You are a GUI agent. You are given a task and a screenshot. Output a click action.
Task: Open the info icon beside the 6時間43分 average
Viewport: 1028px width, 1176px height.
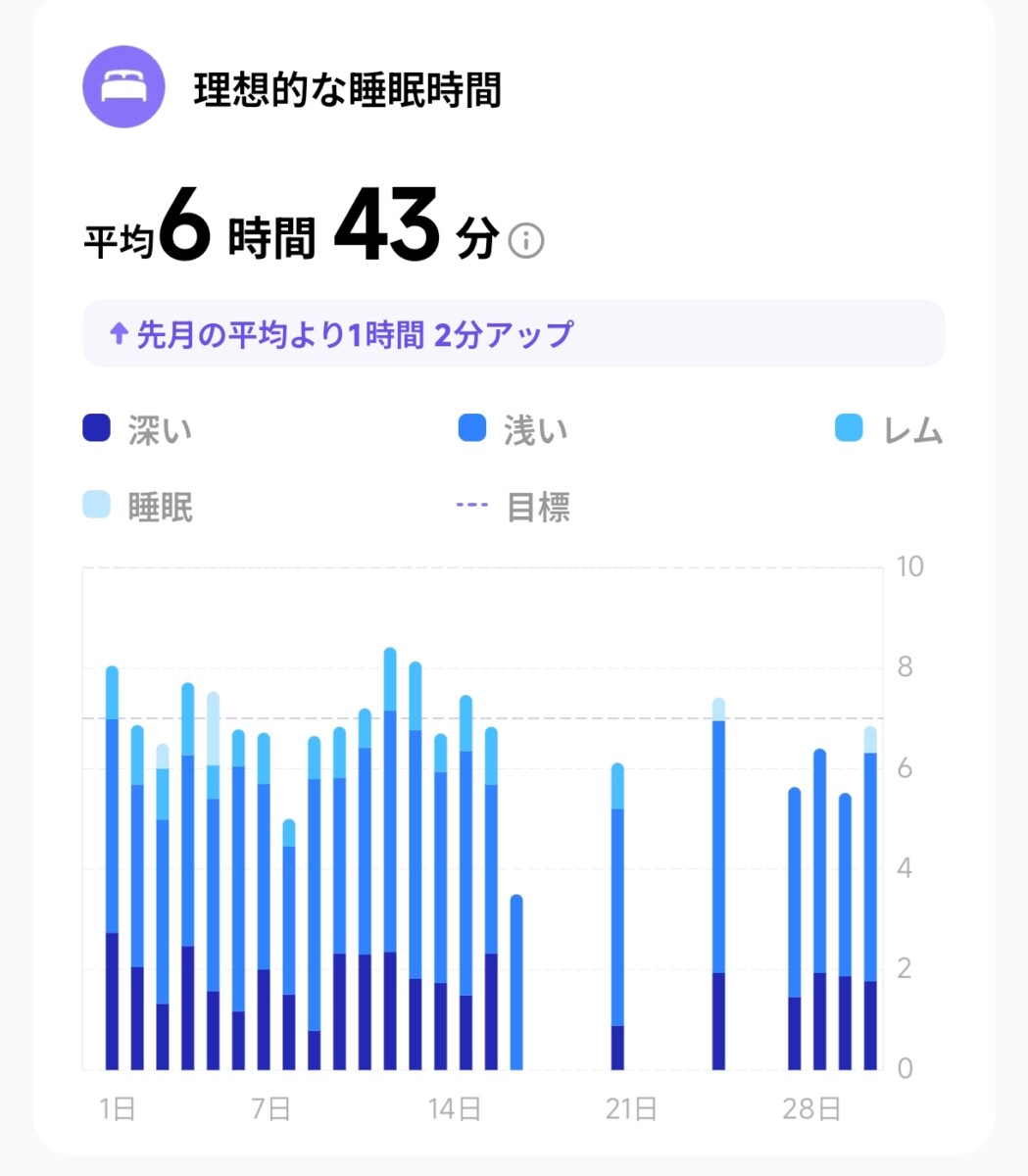tap(526, 240)
